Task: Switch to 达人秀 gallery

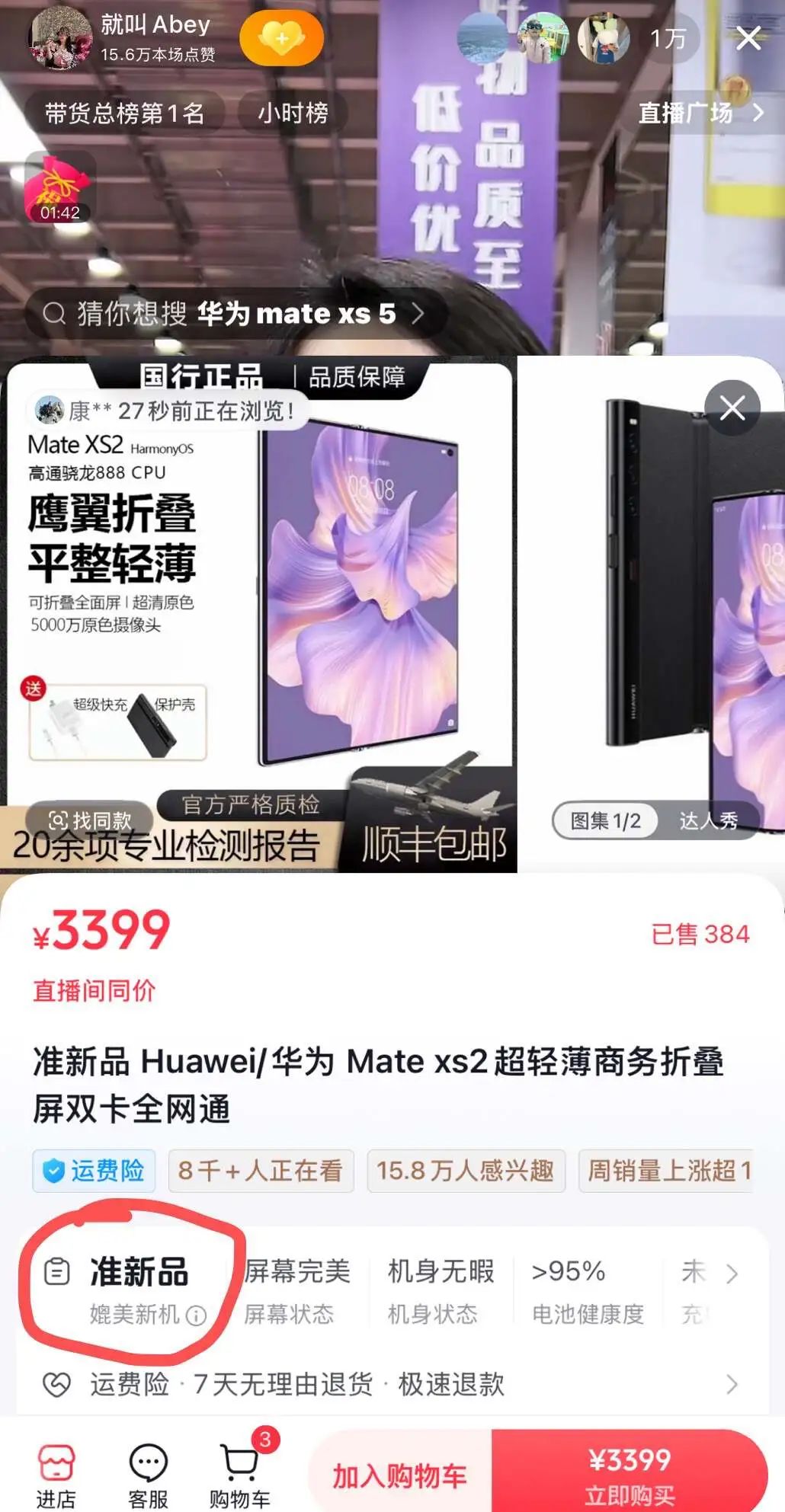Action: click(x=708, y=820)
